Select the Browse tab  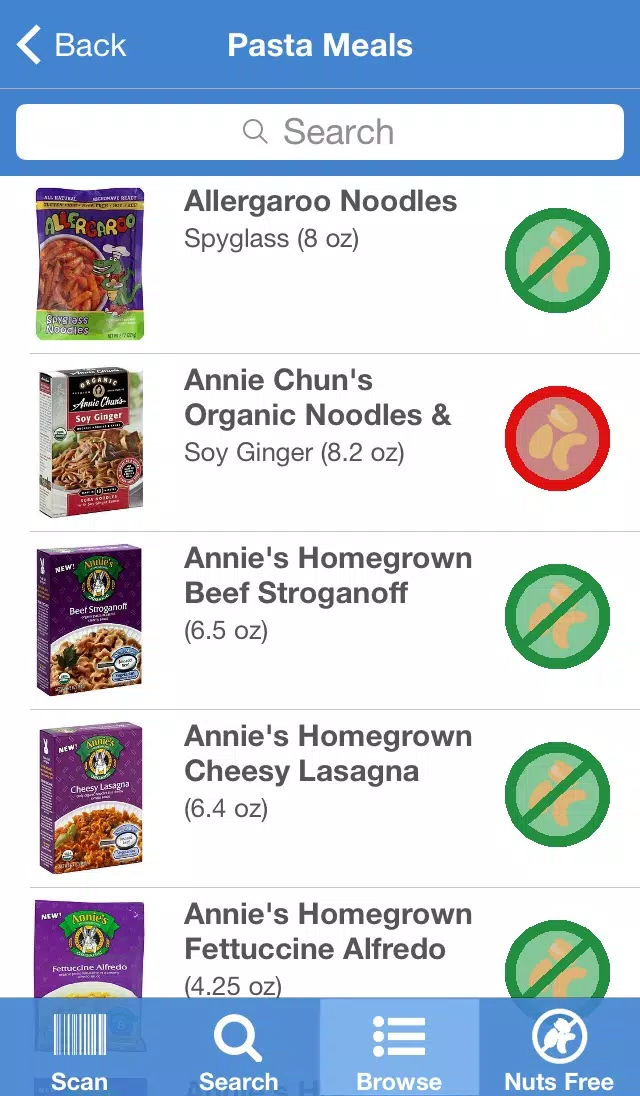click(x=400, y=1047)
